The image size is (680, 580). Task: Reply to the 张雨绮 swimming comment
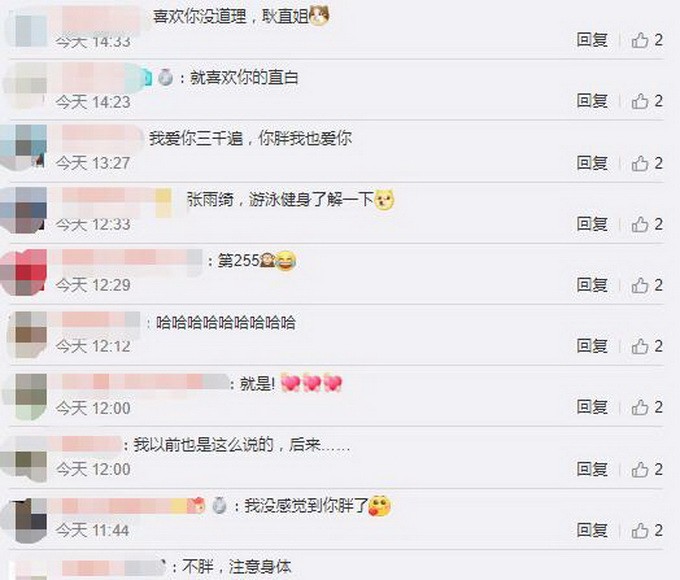(x=592, y=224)
